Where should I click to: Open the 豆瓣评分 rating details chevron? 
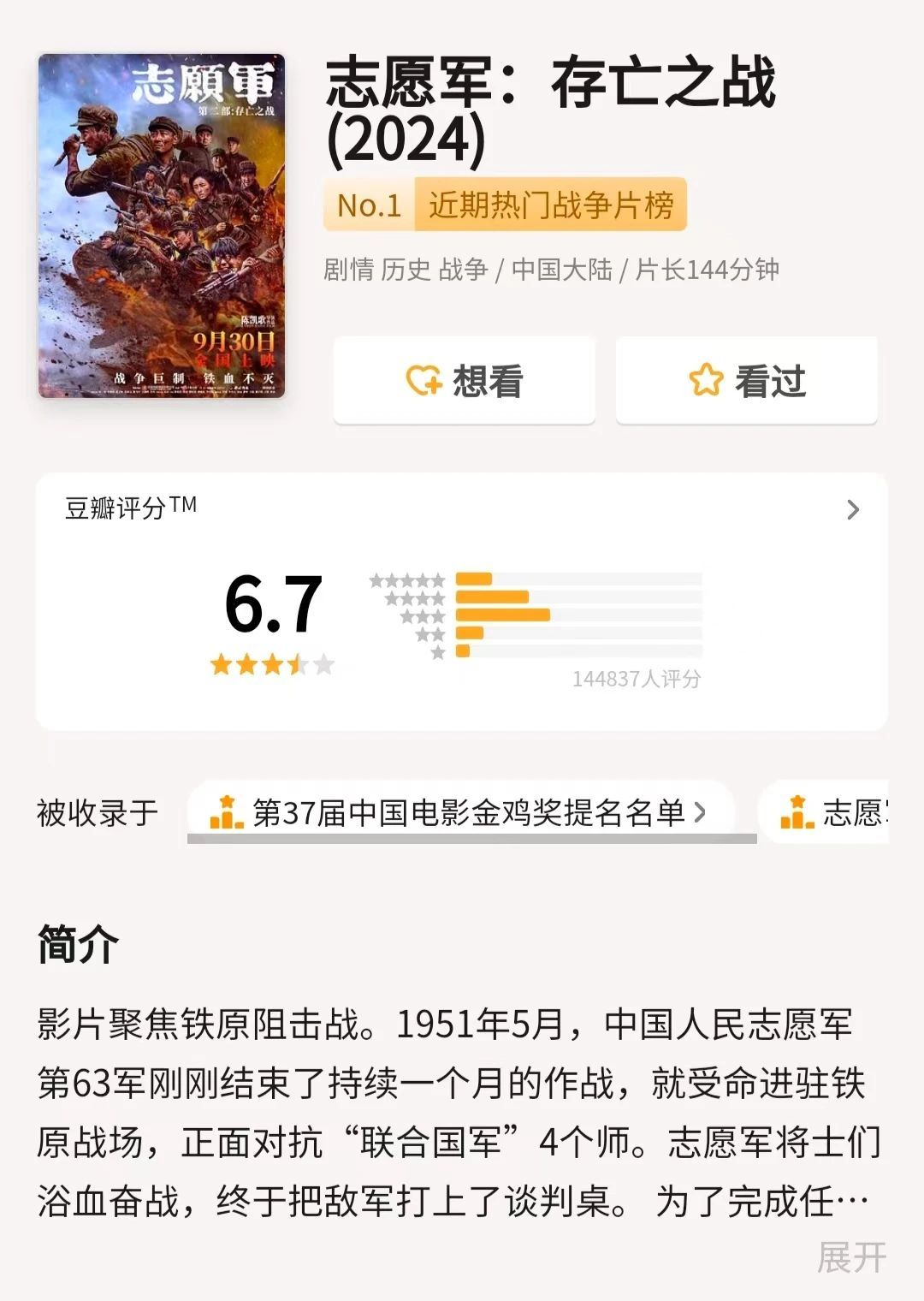coord(852,510)
